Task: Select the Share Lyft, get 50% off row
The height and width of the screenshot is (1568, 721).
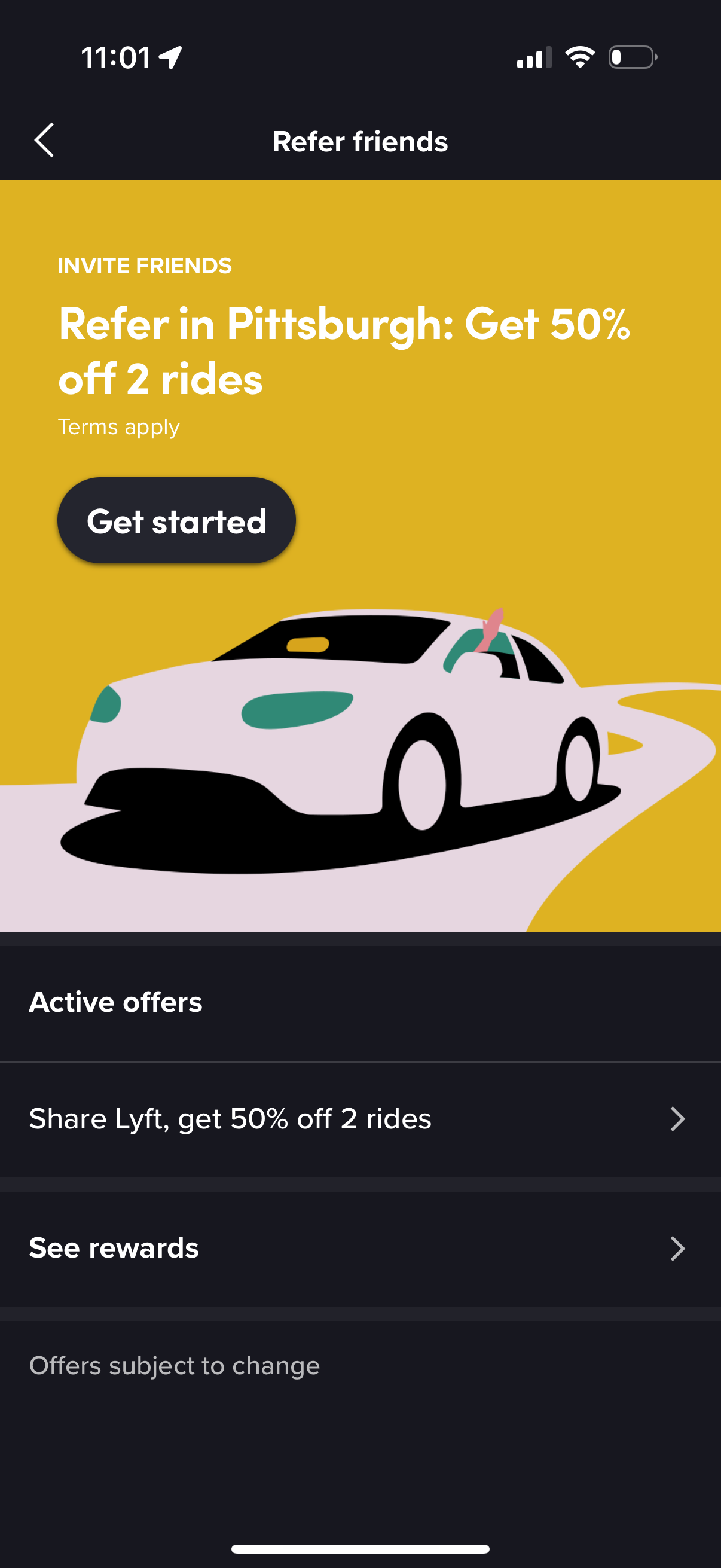Action: pyautogui.click(x=230, y=1119)
